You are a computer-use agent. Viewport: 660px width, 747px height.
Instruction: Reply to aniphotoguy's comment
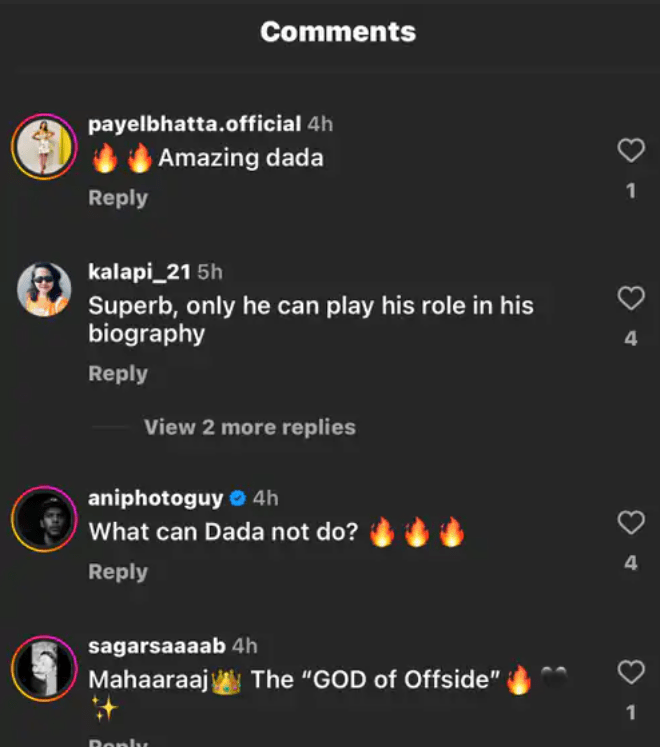[x=118, y=572]
